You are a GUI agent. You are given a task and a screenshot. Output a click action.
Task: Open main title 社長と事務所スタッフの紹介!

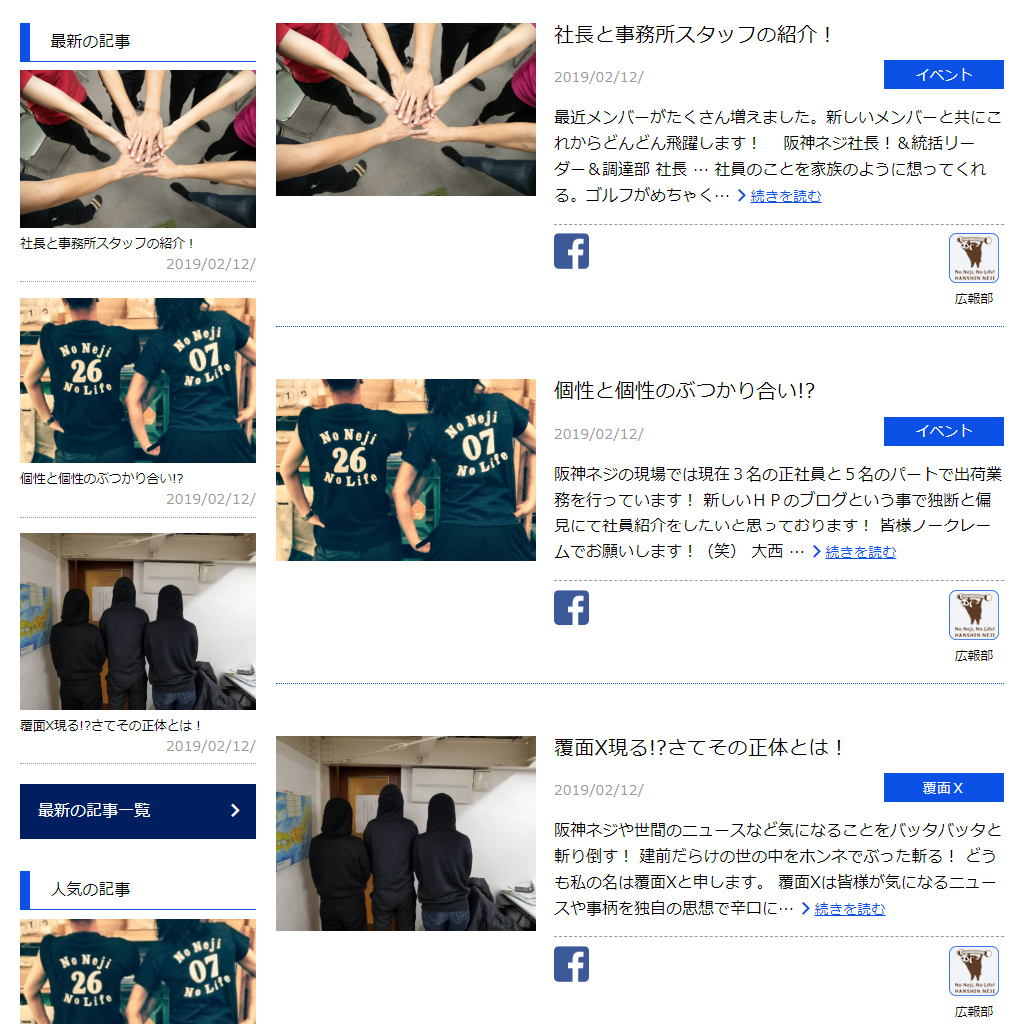693,35
